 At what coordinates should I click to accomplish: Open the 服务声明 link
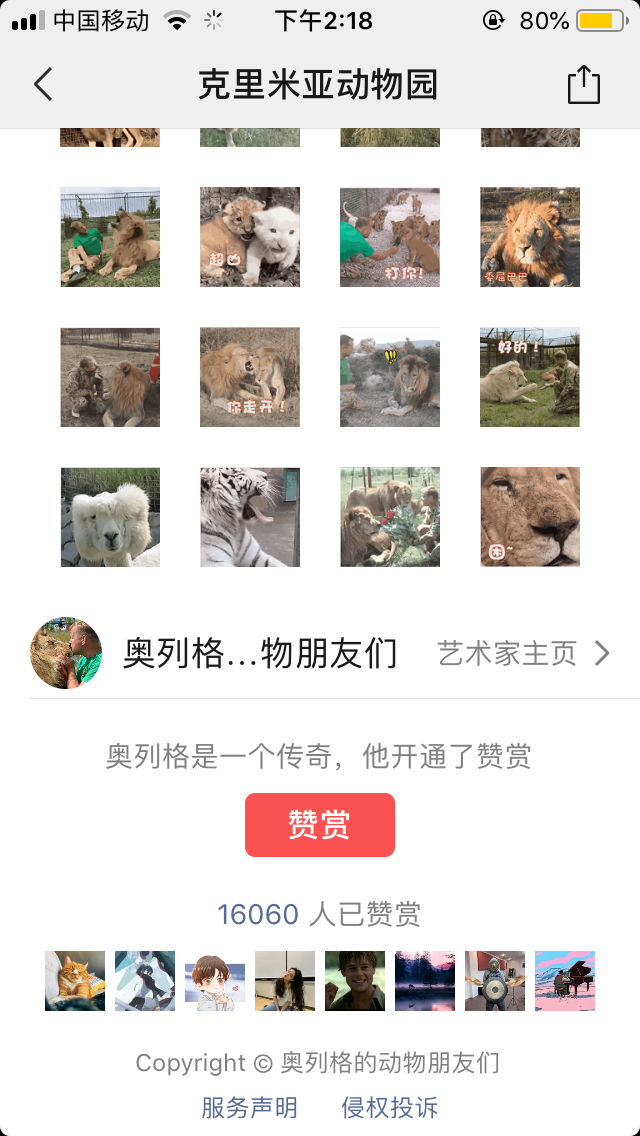249,1107
